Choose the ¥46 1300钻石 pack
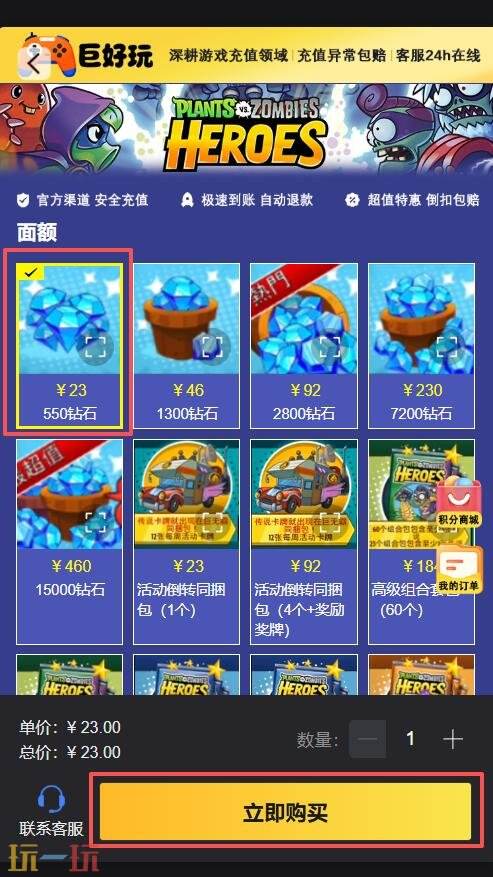 [x=186, y=345]
